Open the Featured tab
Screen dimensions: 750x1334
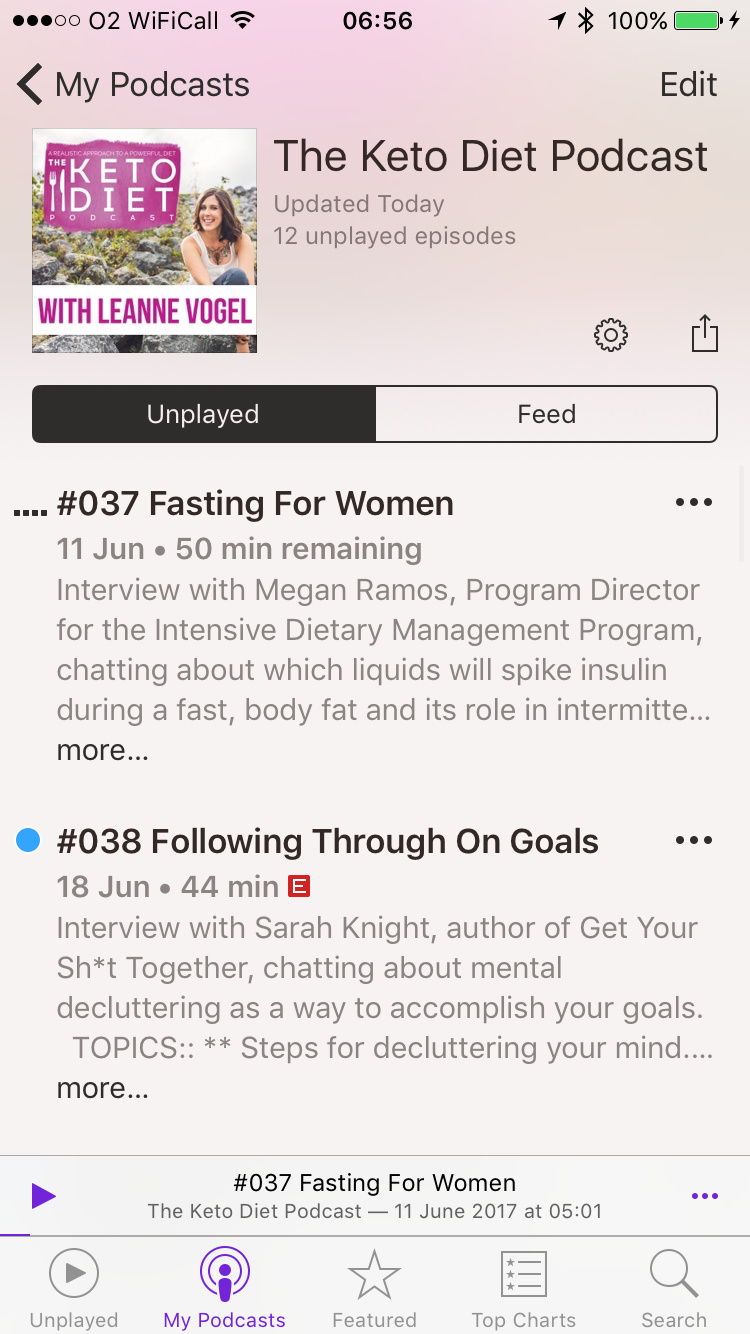click(374, 1289)
